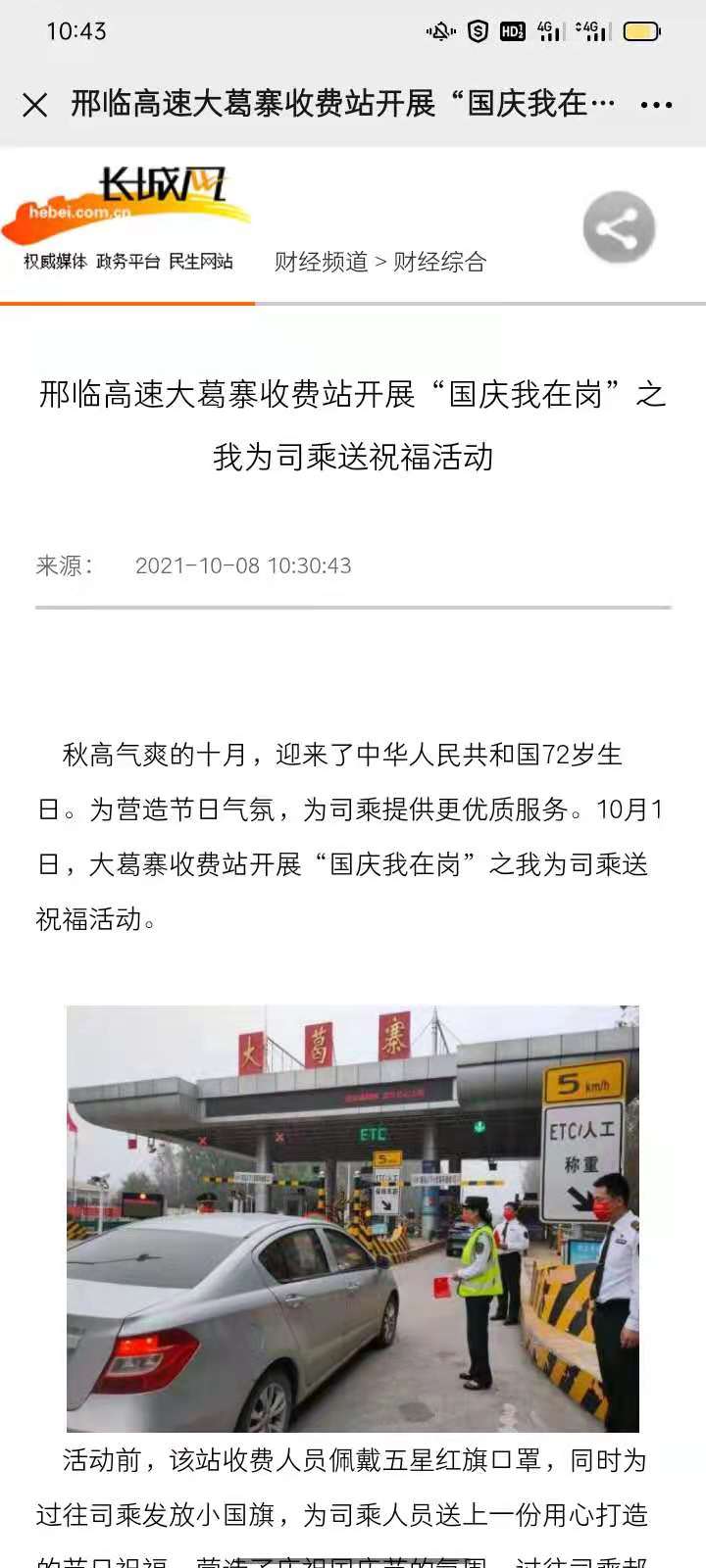Screen dimensions: 706x1568
Task: Go to 财经综合 section link
Action: (x=439, y=262)
